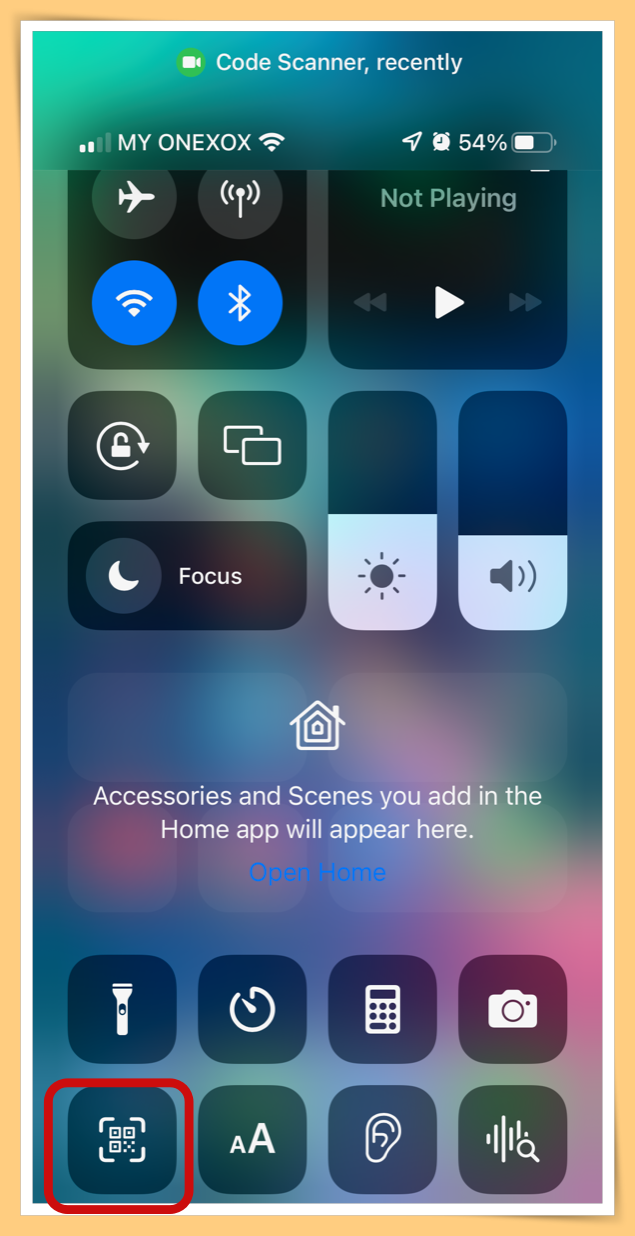Open the Timer
The height and width of the screenshot is (1236, 635).
(x=252, y=1009)
